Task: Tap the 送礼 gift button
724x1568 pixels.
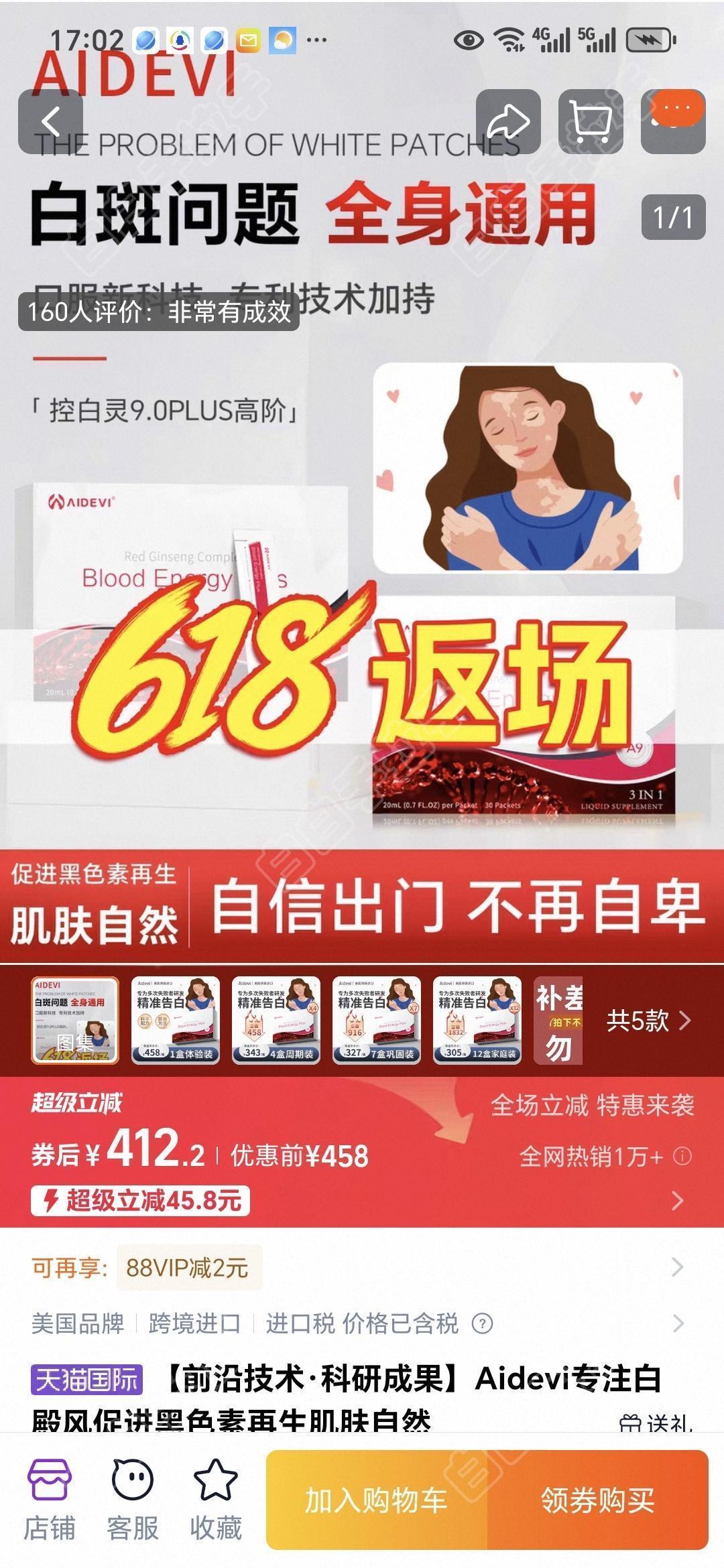Action: (x=656, y=1422)
